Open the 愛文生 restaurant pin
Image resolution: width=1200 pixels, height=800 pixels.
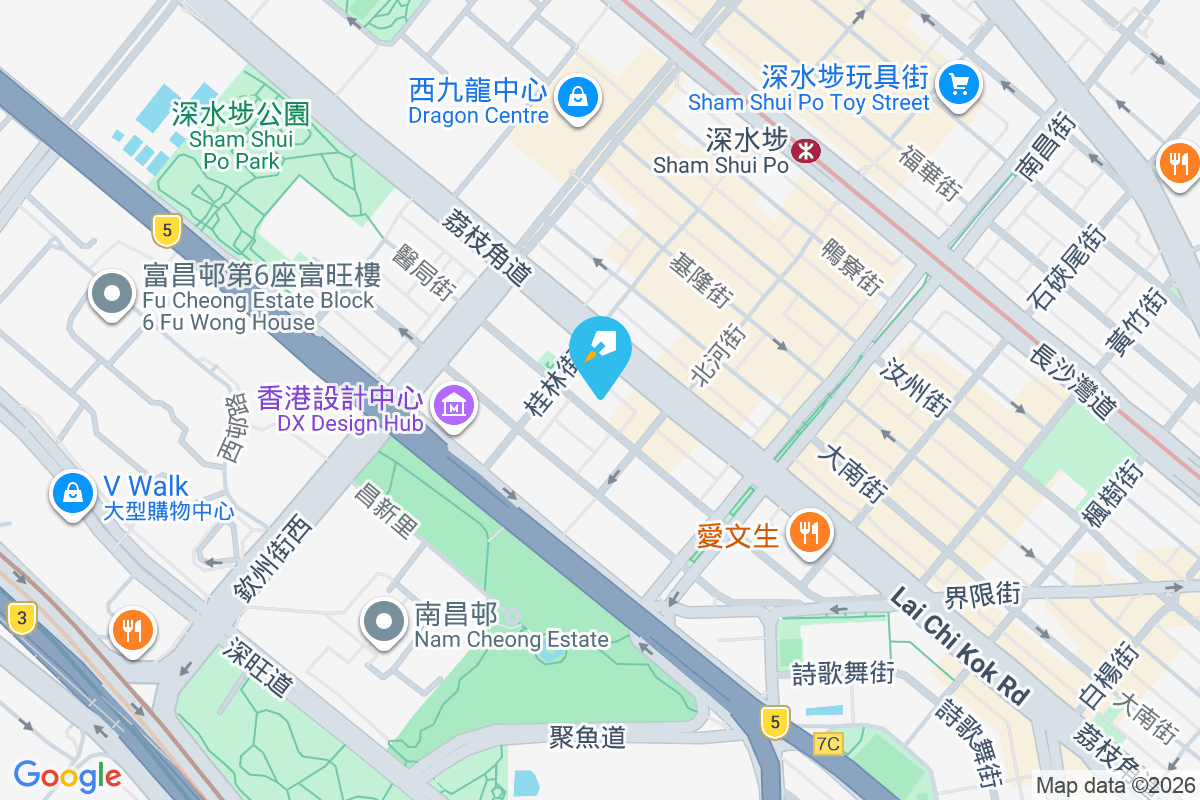click(808, 531)
